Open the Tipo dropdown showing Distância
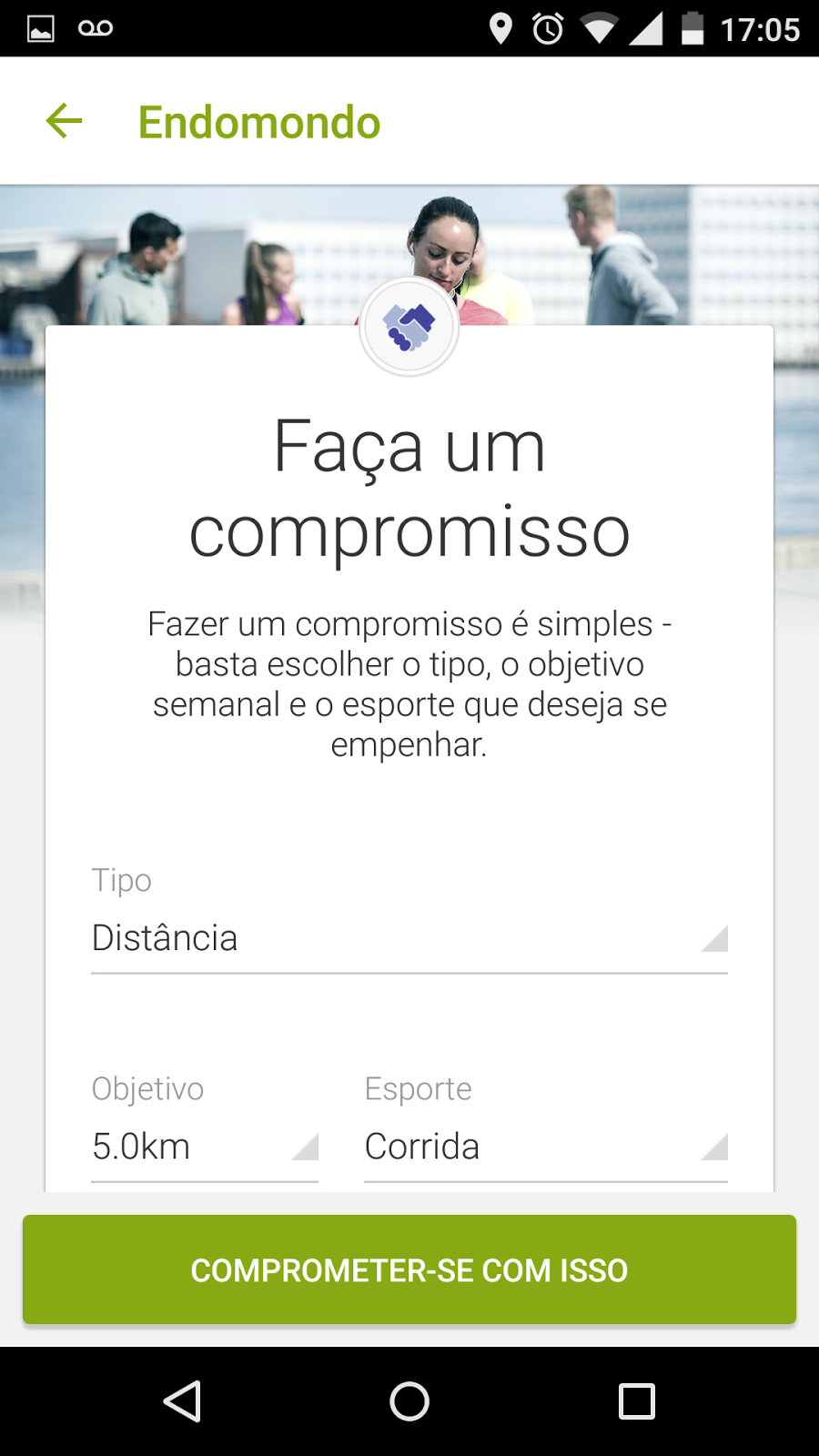 (x=409, y=939)
